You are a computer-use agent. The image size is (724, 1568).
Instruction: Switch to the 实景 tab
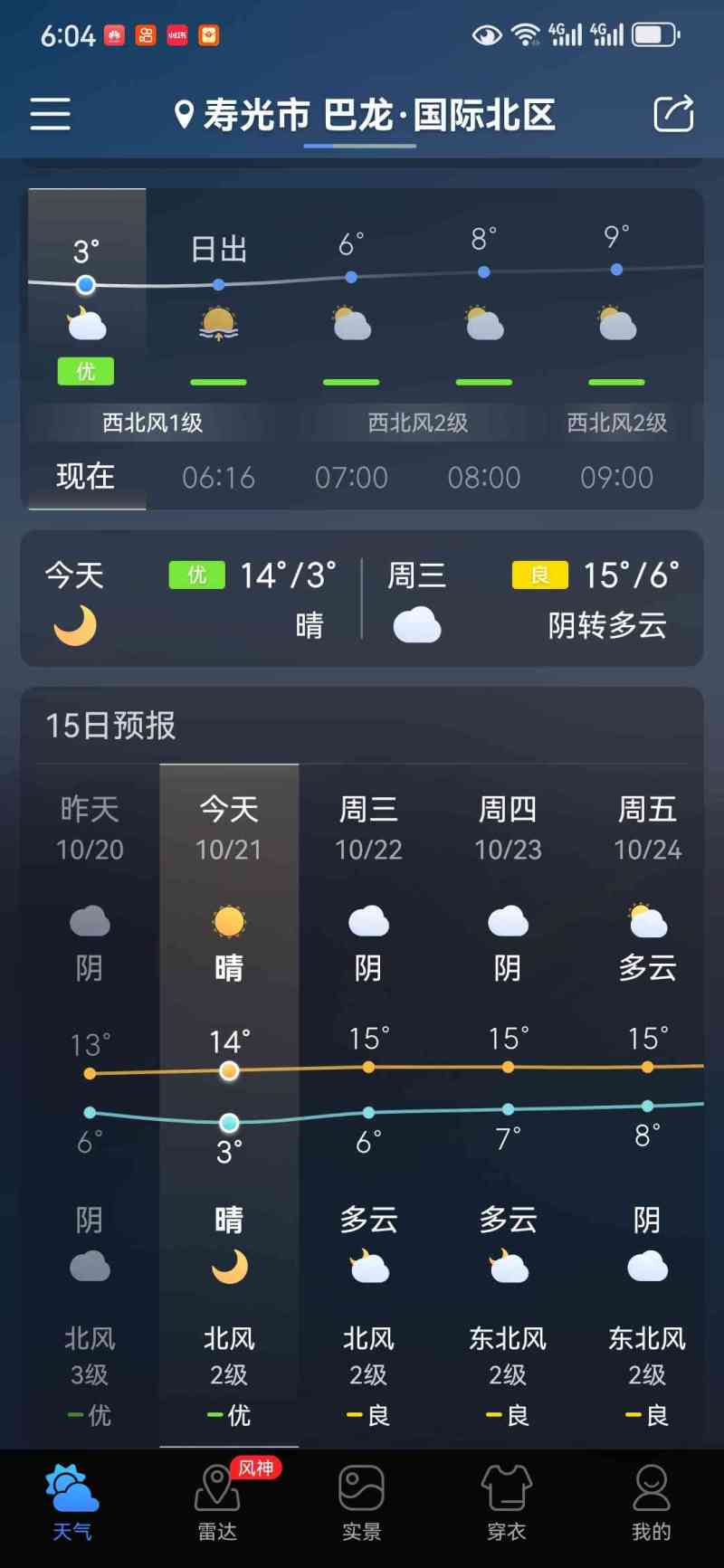(362, 1504)
